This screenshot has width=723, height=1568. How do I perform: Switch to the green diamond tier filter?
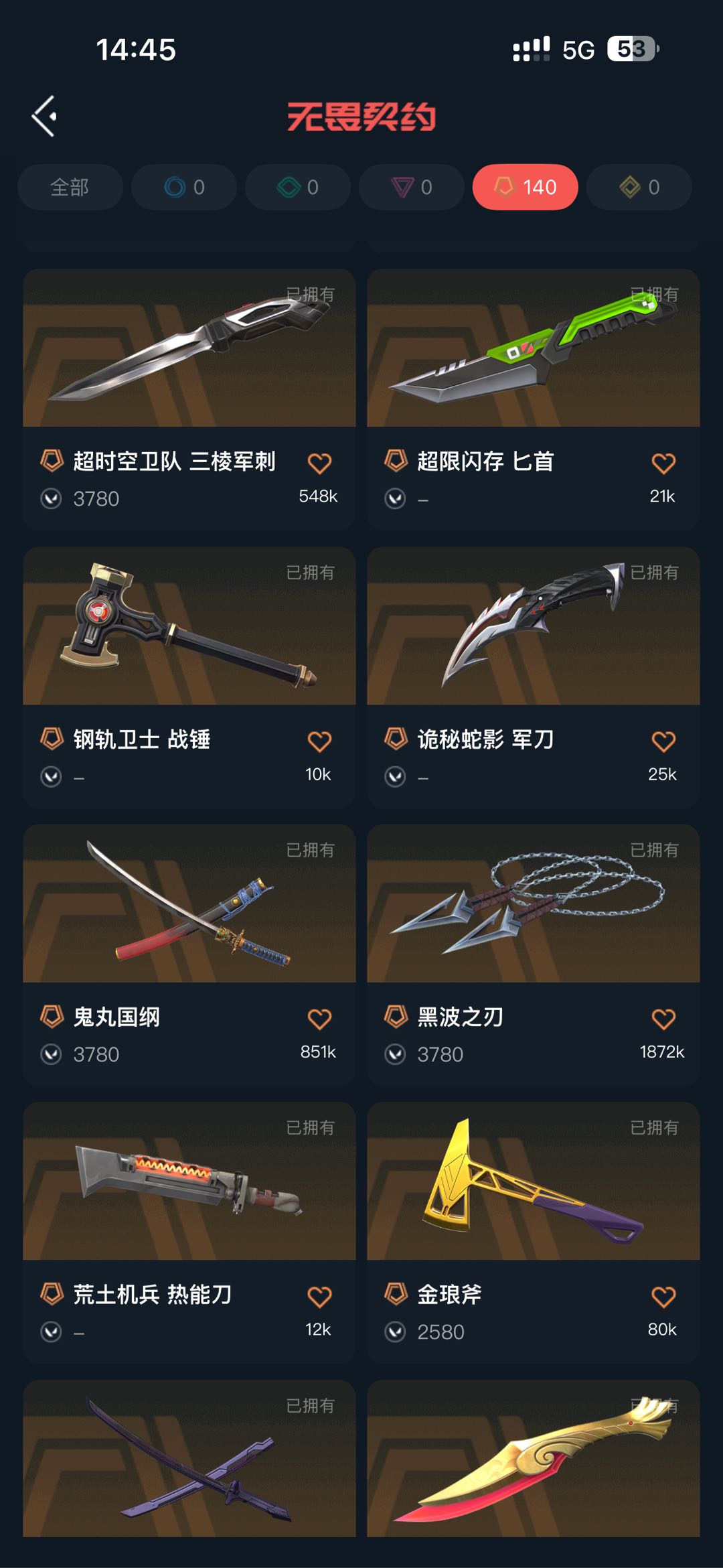(298, 187)
